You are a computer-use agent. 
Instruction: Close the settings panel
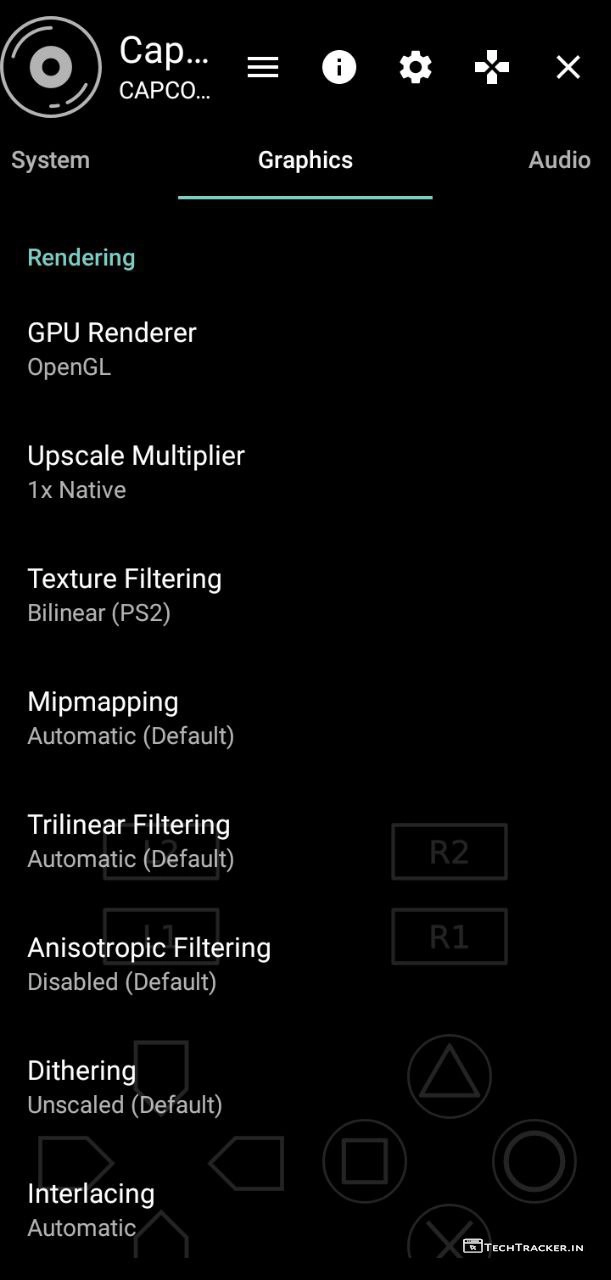pyautogui.click(x=568, y=67)
